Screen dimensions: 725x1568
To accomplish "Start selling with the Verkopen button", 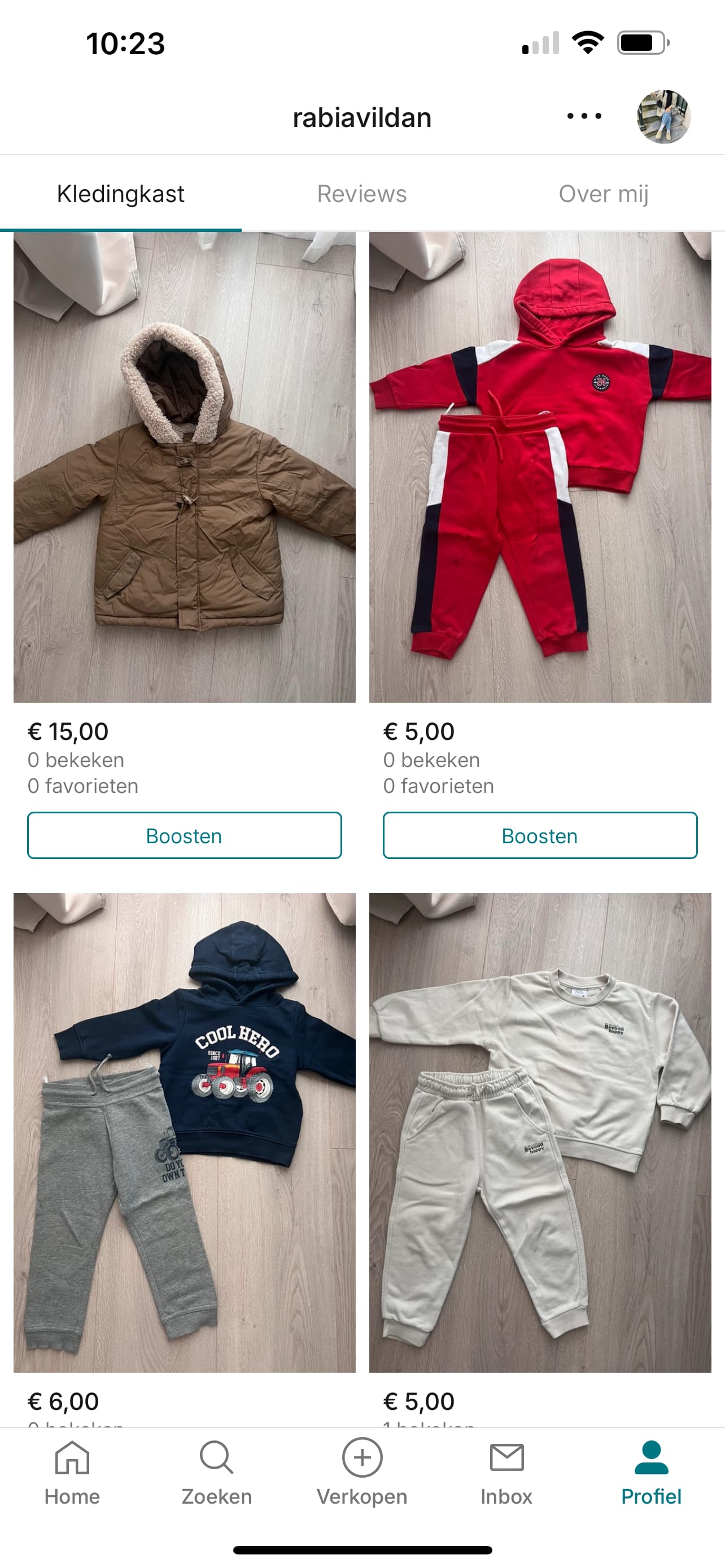I will 362,1472.
